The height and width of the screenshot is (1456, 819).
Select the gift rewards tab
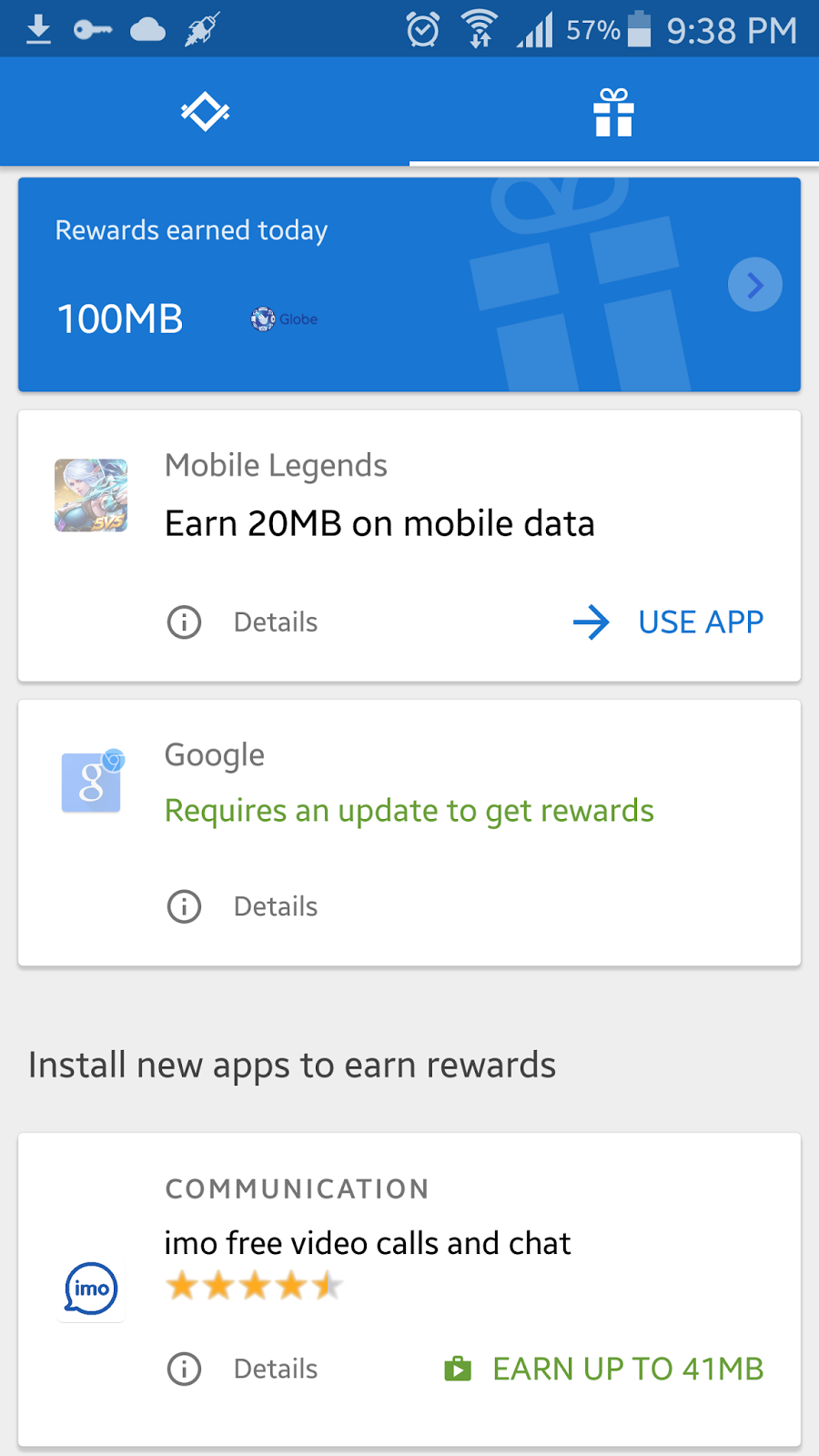(613, 112)
